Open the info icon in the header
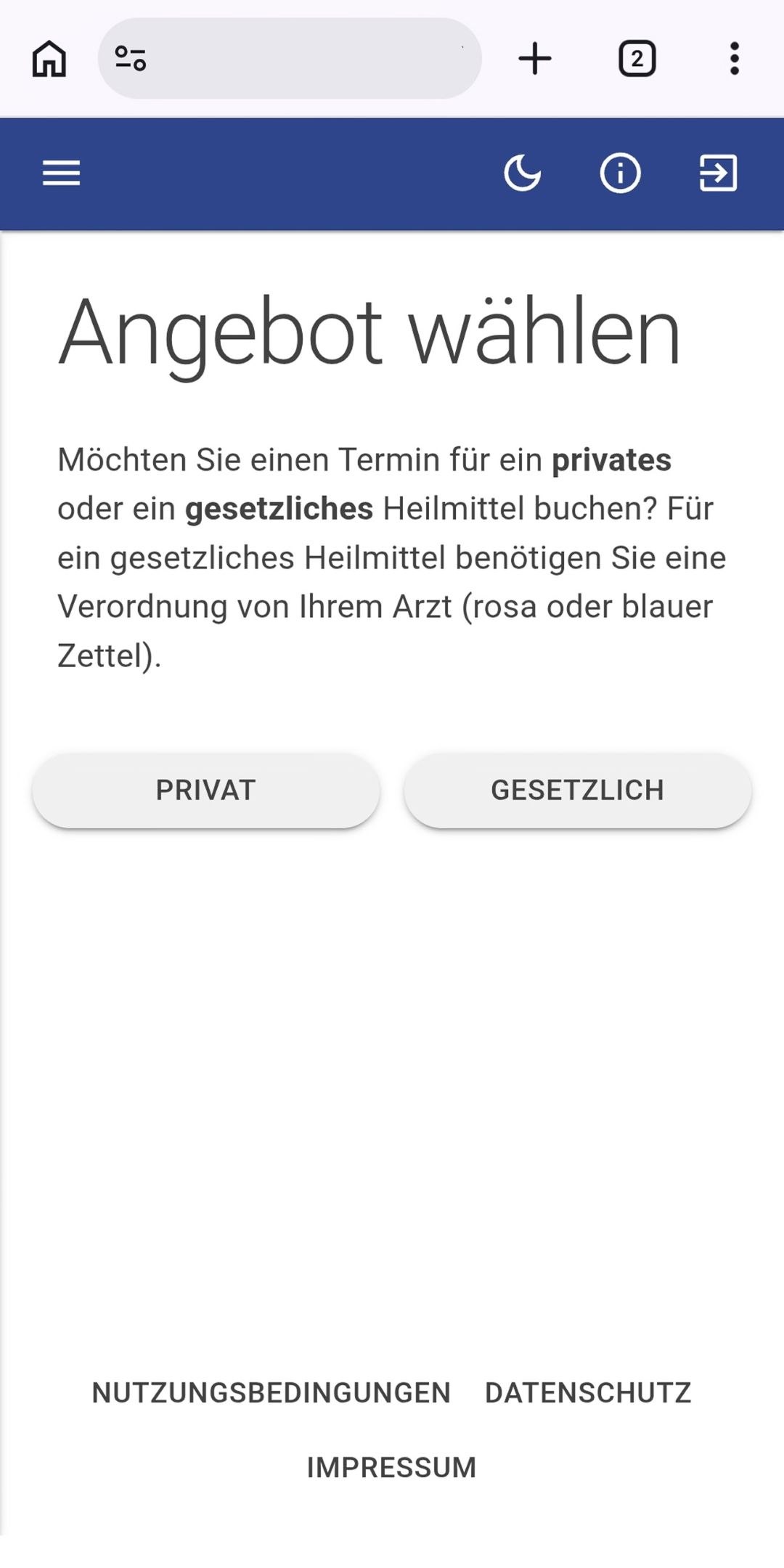784x1568 pixels. tap(620, 173)
